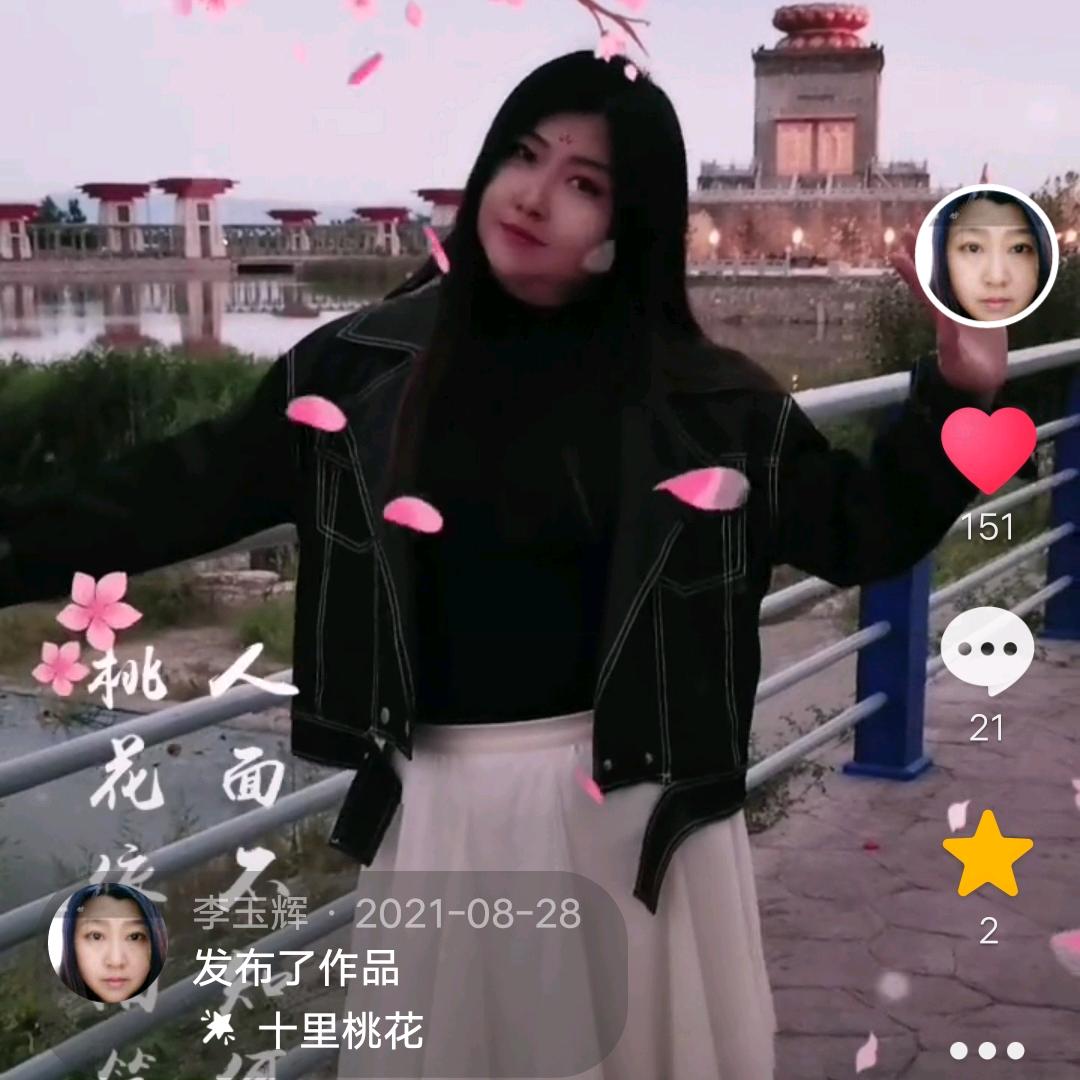This screenshot has width=1080, height=1080.
Task: Open 李玉辉's profile from the caption avatar
Action: point(108,942)
